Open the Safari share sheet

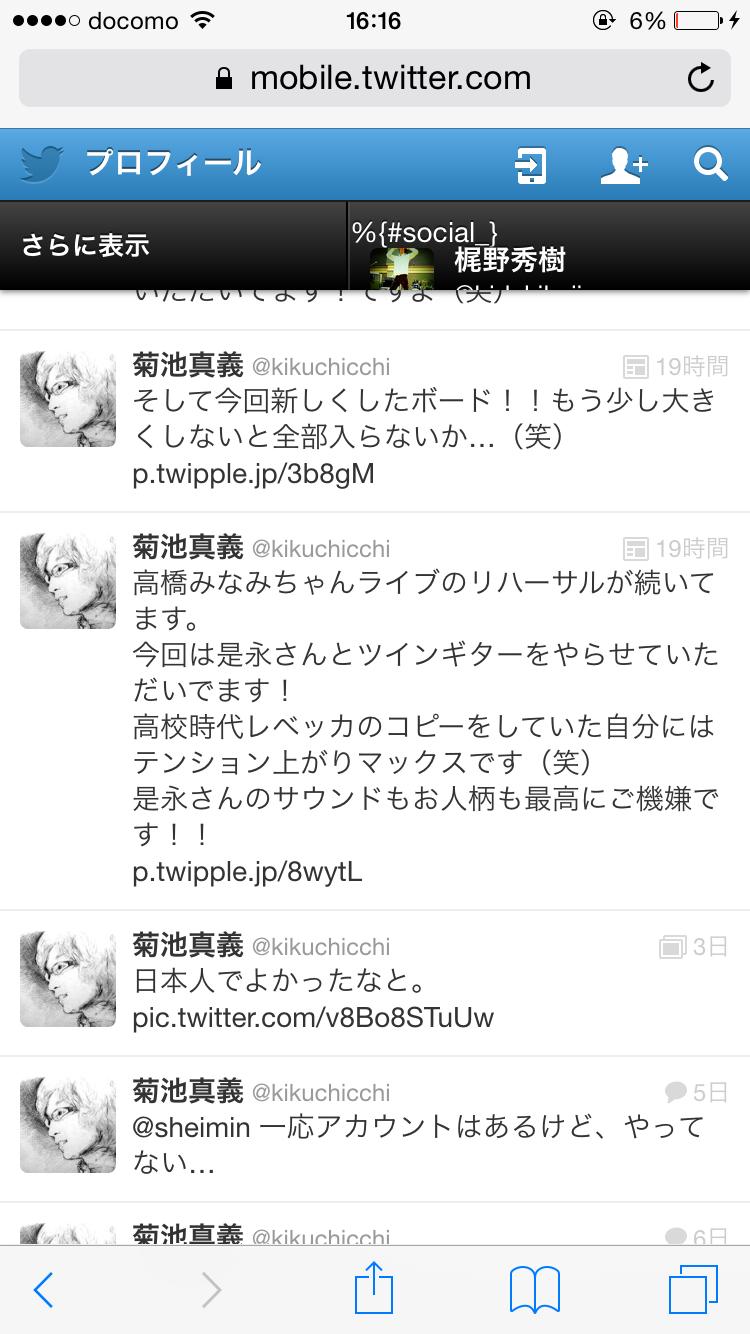click(x=374, y=1290)
